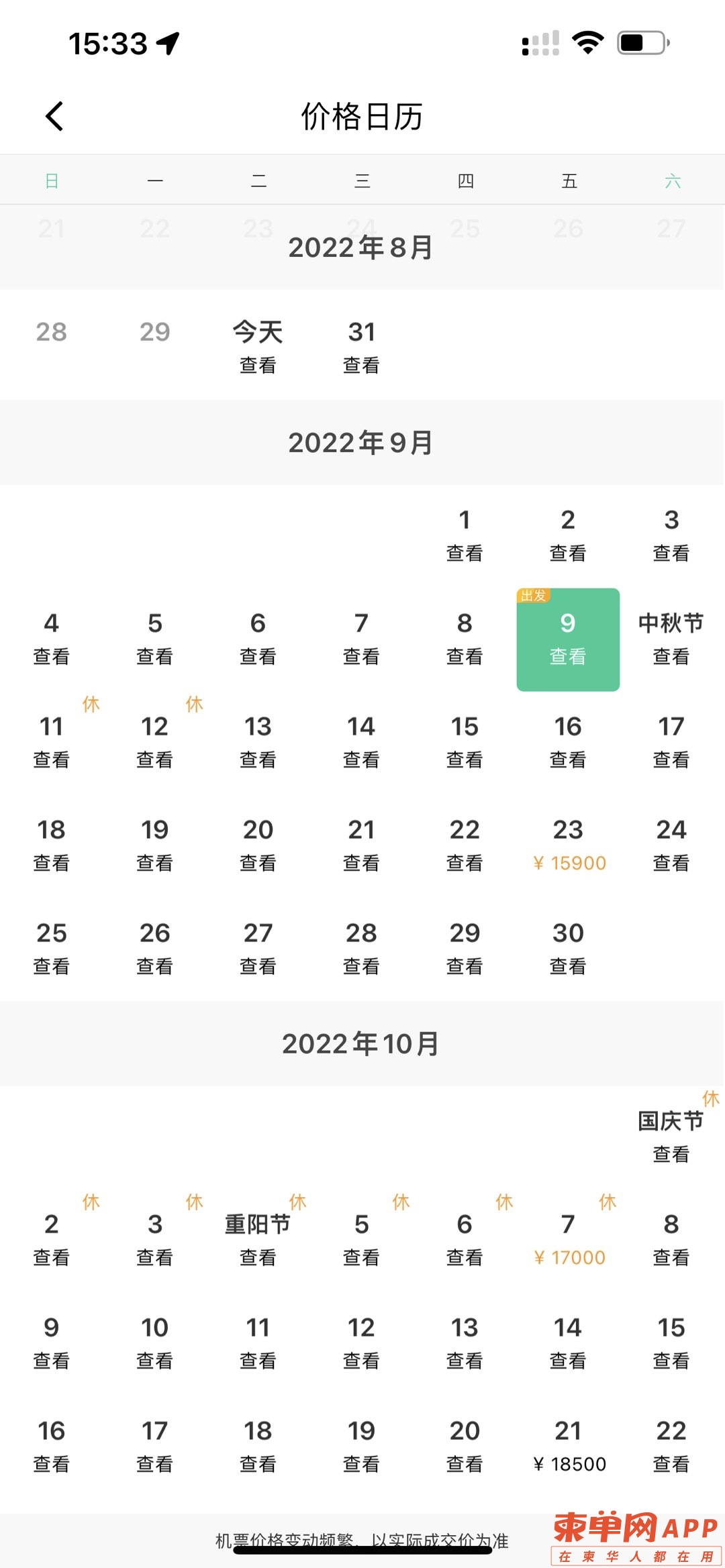The width and height of the screenshot is (725, 1568).
Task: Select September 15
Action: [465, 741]
